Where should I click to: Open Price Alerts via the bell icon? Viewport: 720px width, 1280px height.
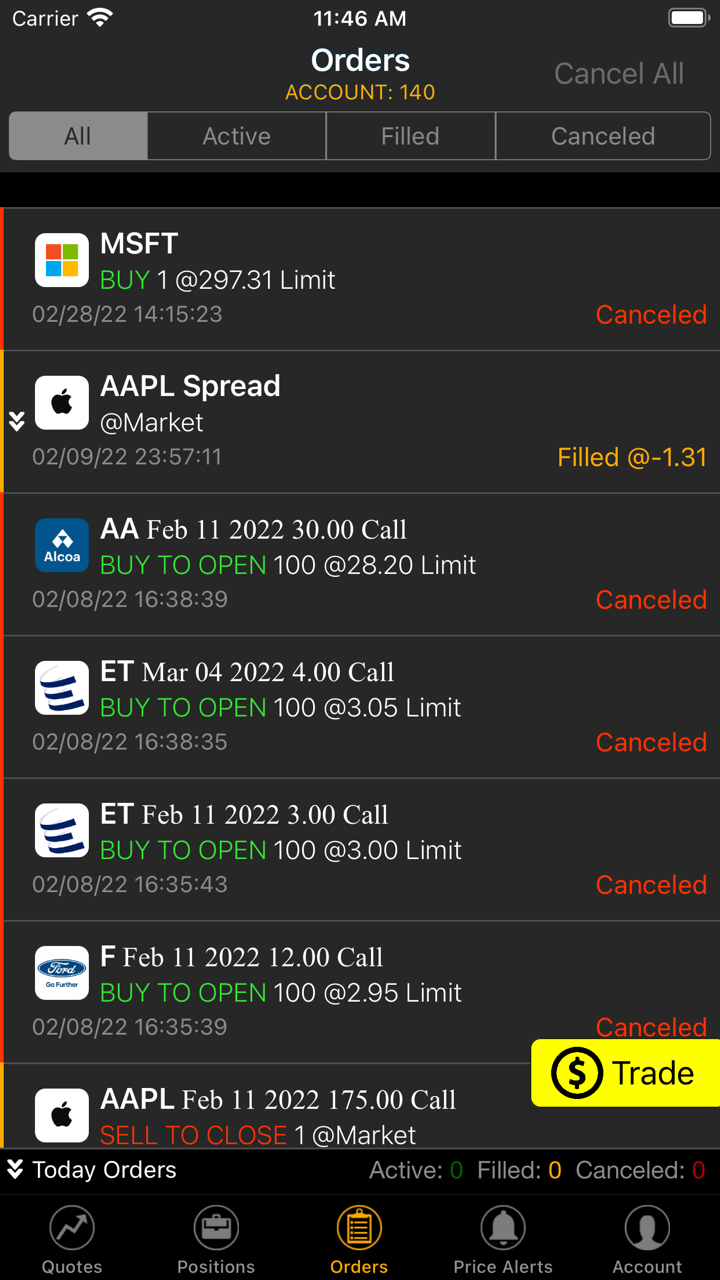click(x=503, y=1227)
